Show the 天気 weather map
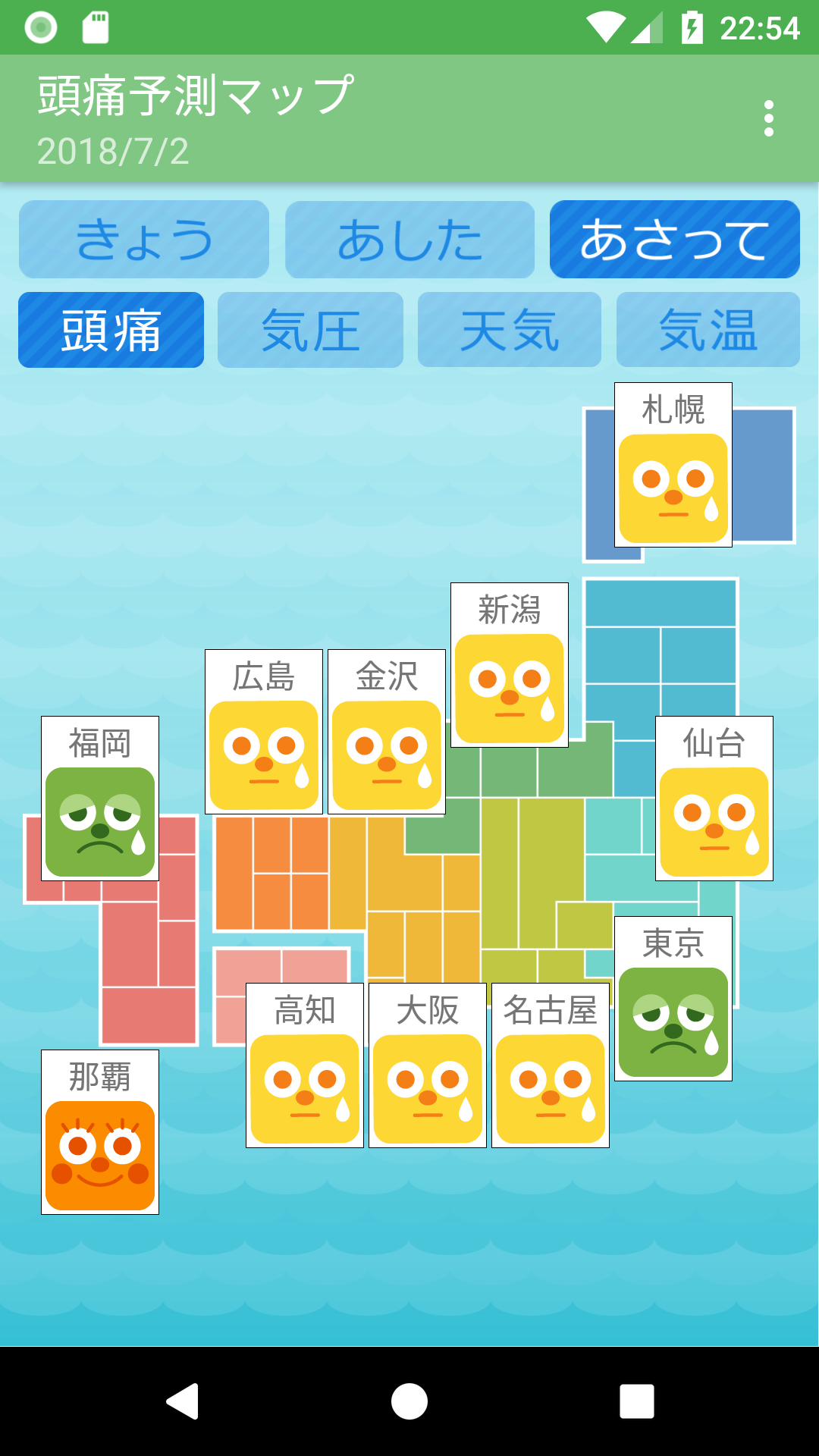 click(510, 331)
